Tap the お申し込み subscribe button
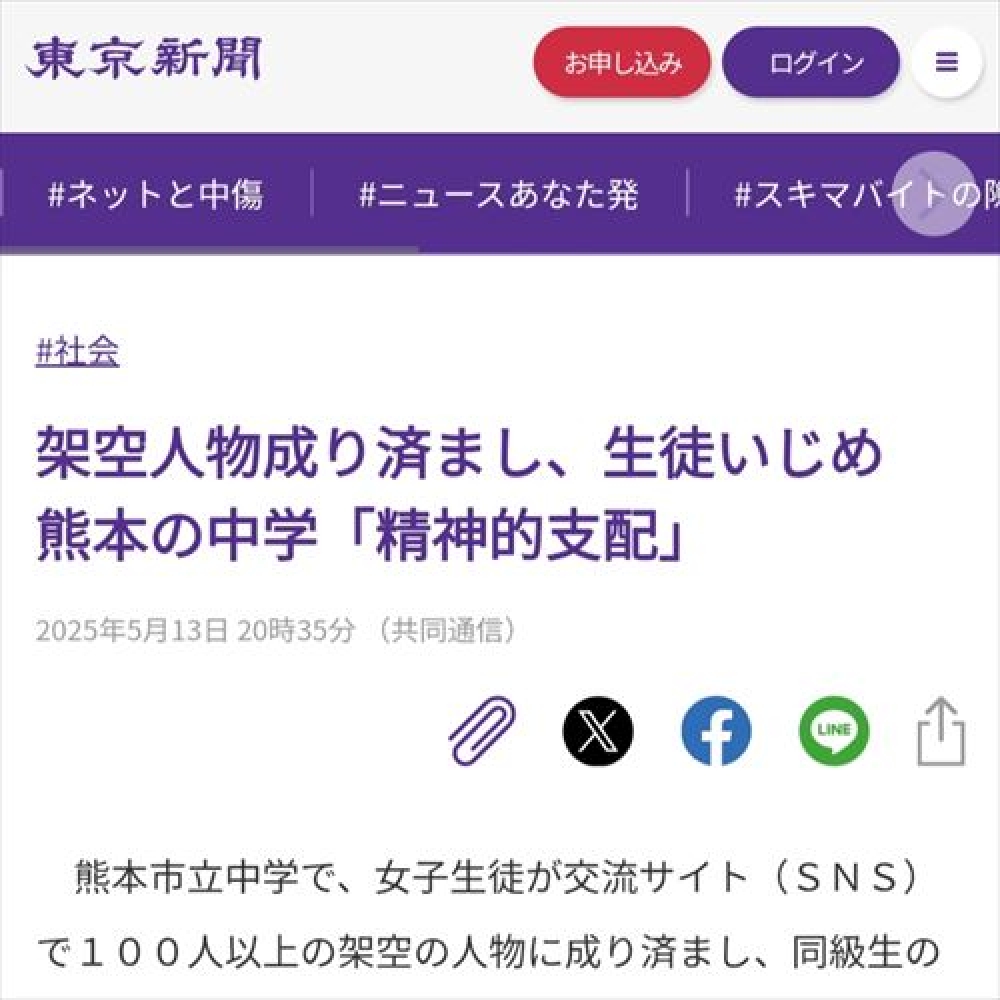 coord(621,62)
